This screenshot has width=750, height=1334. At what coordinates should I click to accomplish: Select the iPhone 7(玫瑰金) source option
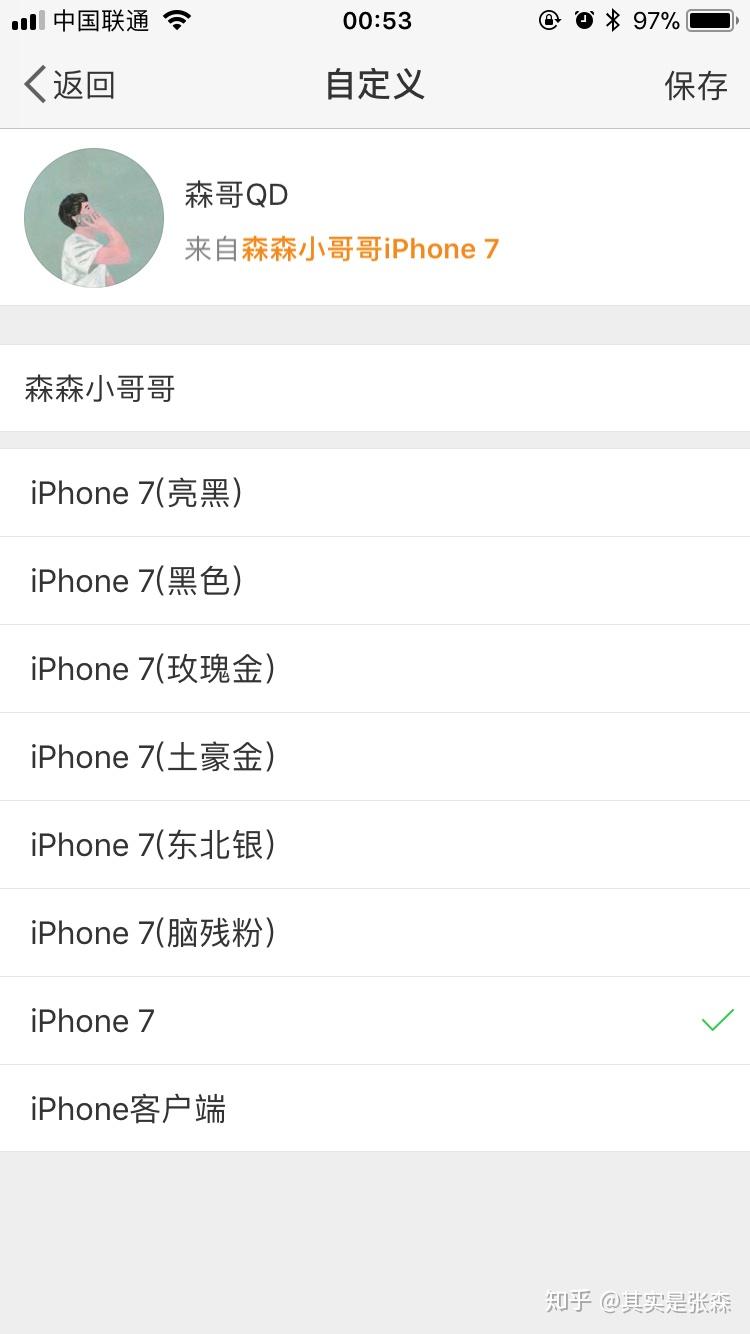coord(151,668)
